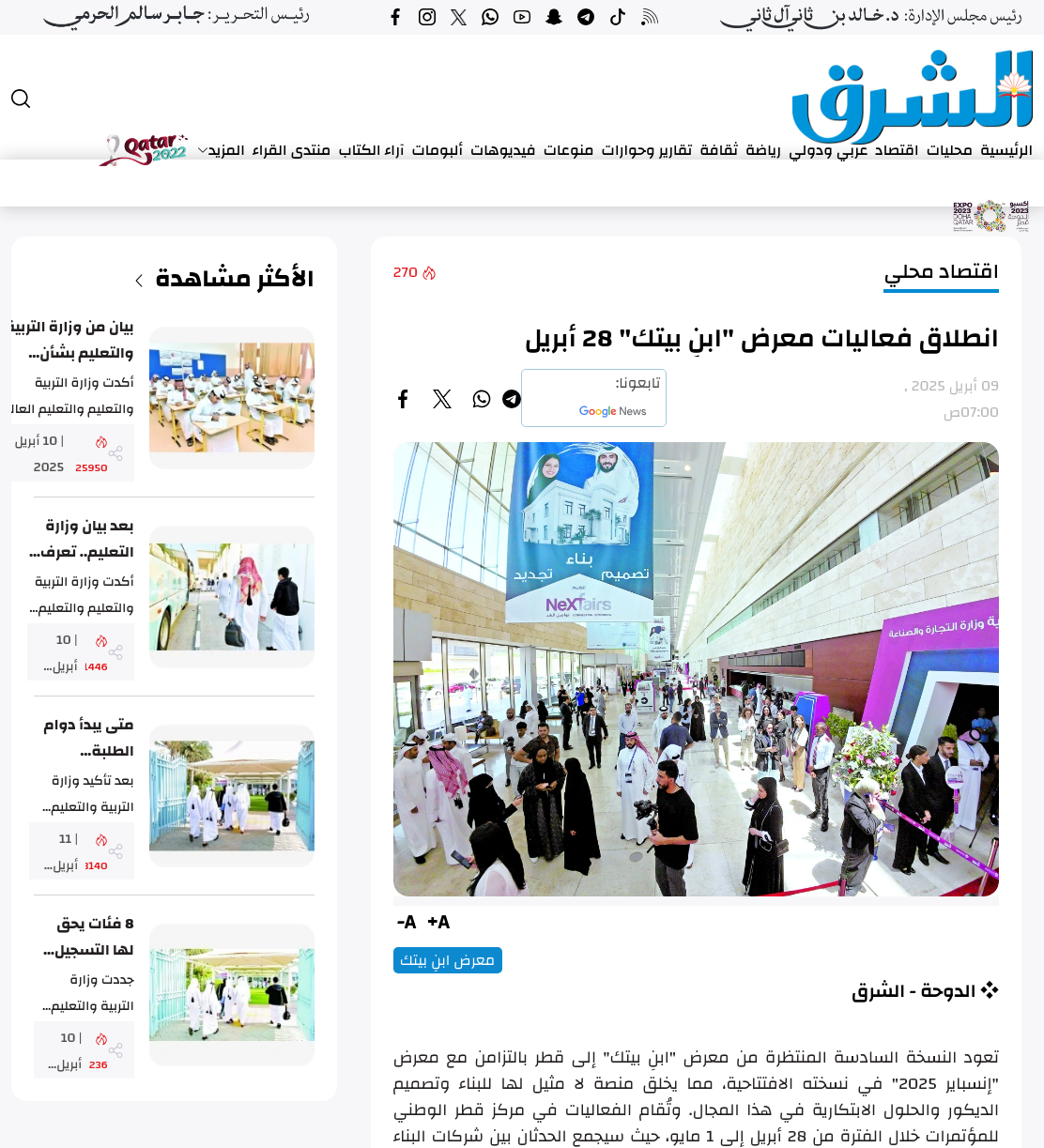Screen dimensions: 1044x1148
Task: Increase text size with +A
Action: (x=438, y=922)
